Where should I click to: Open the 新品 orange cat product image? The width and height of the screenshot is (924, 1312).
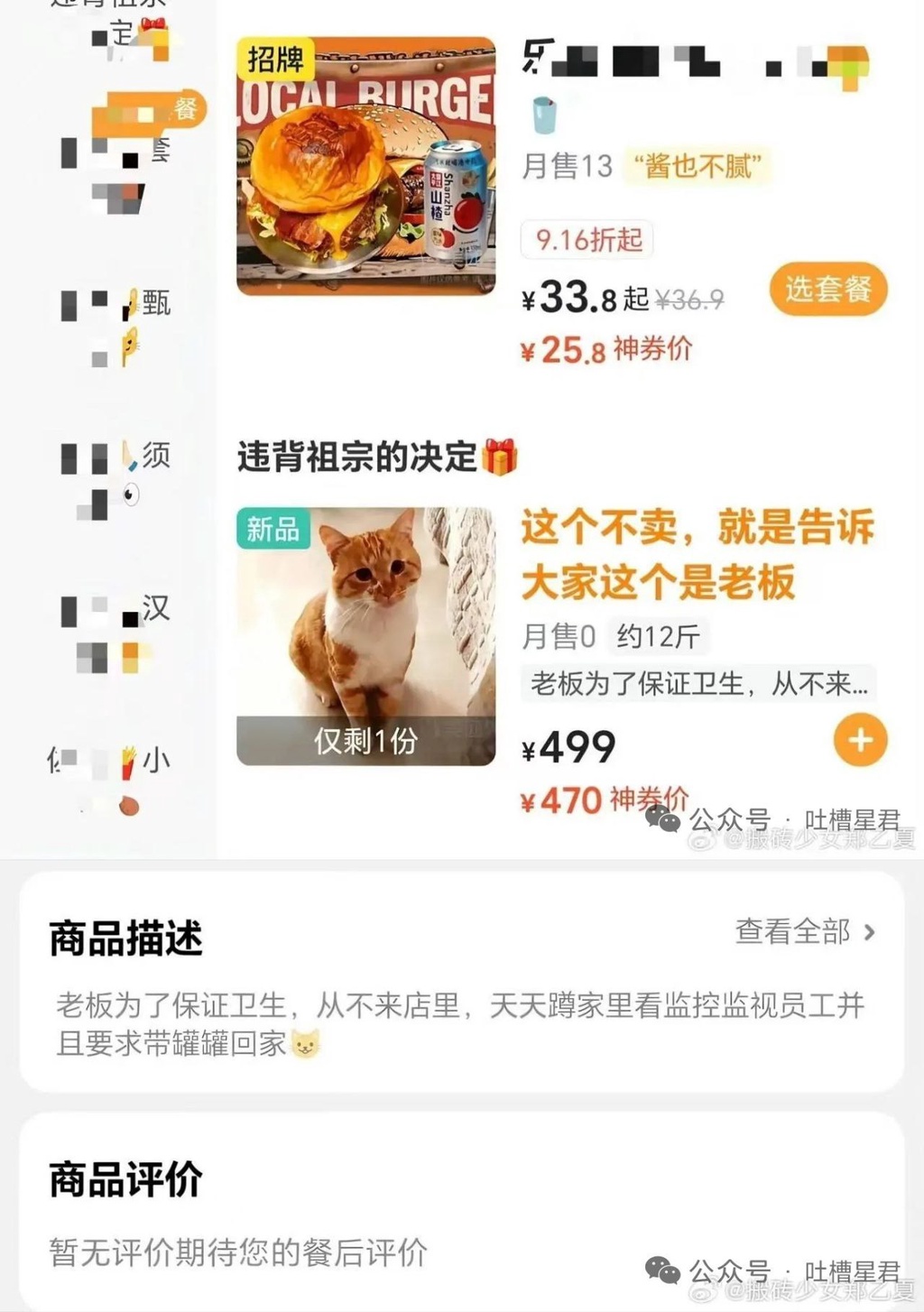[365, 636]
